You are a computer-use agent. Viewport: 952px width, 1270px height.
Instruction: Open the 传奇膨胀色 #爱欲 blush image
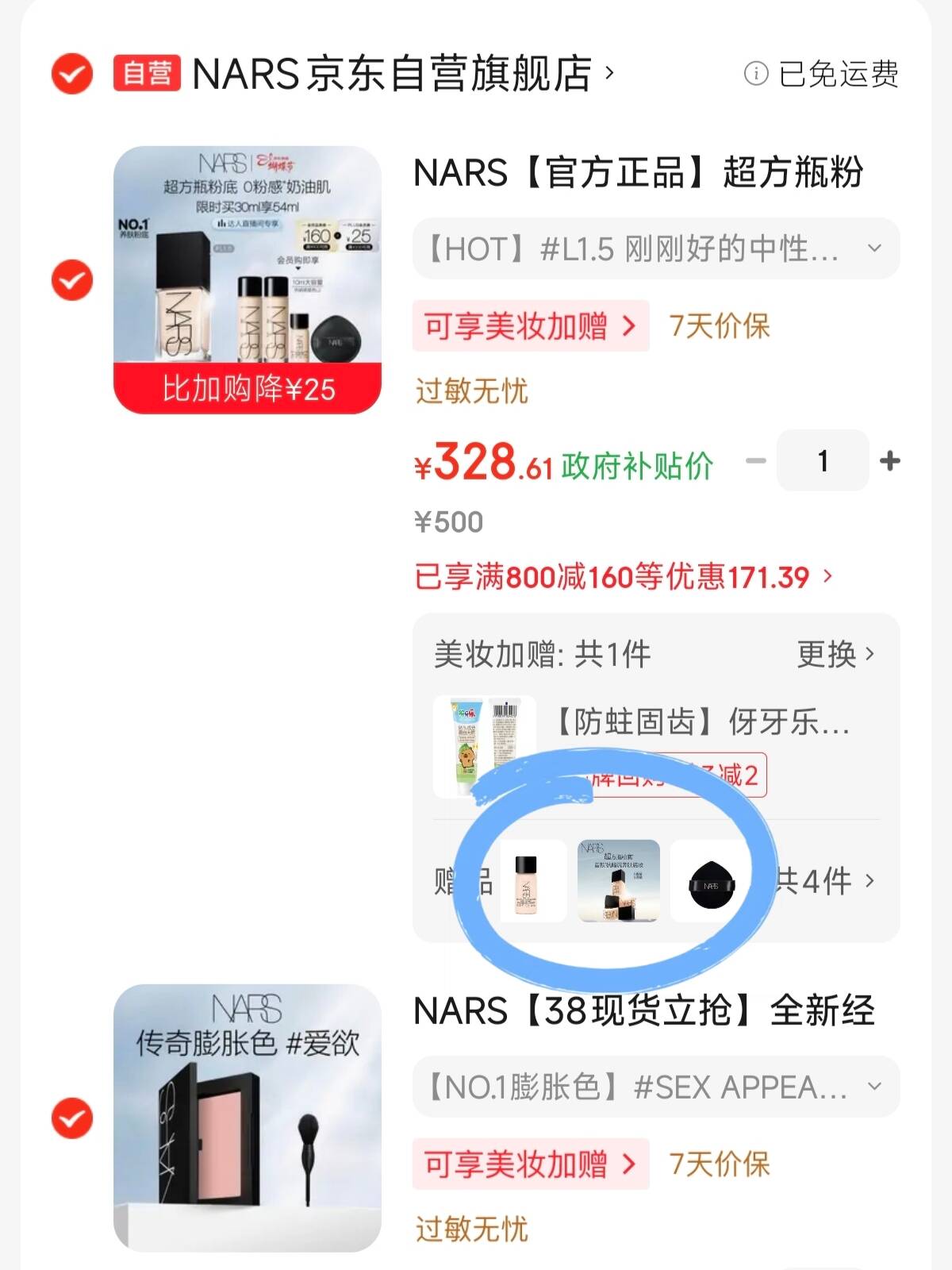coord(248,1118)
